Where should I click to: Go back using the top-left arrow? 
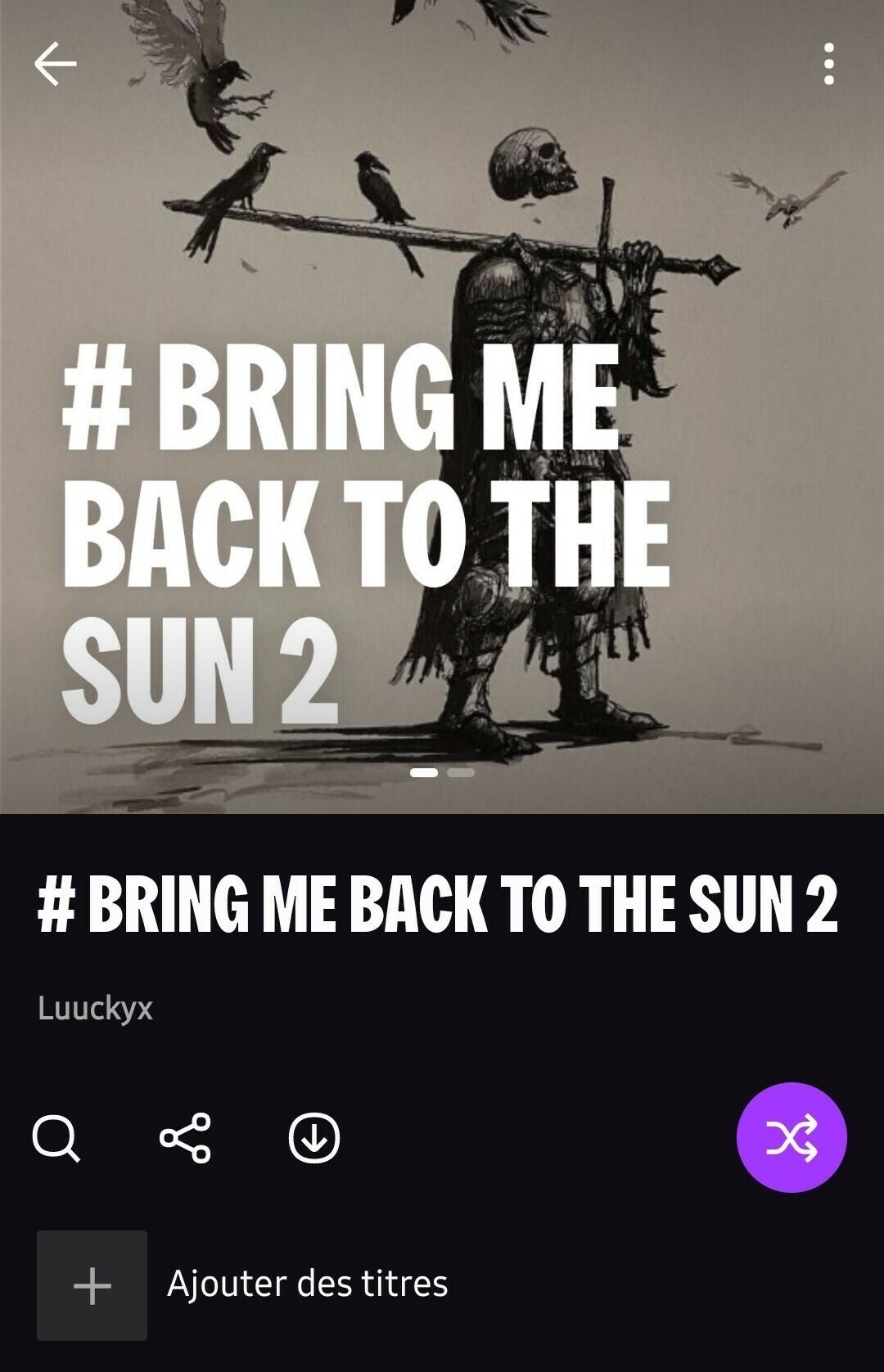56,64
